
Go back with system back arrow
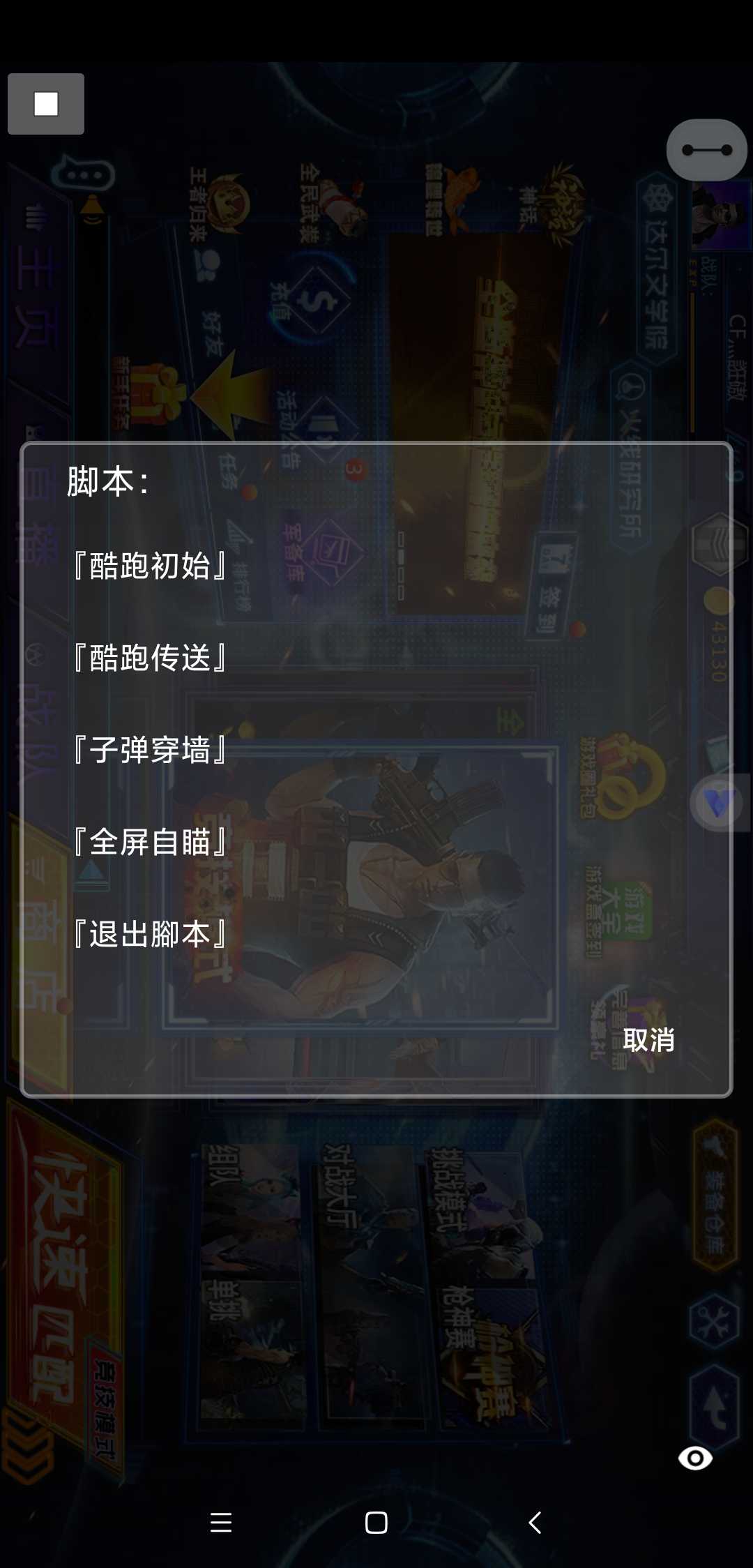535,1522
